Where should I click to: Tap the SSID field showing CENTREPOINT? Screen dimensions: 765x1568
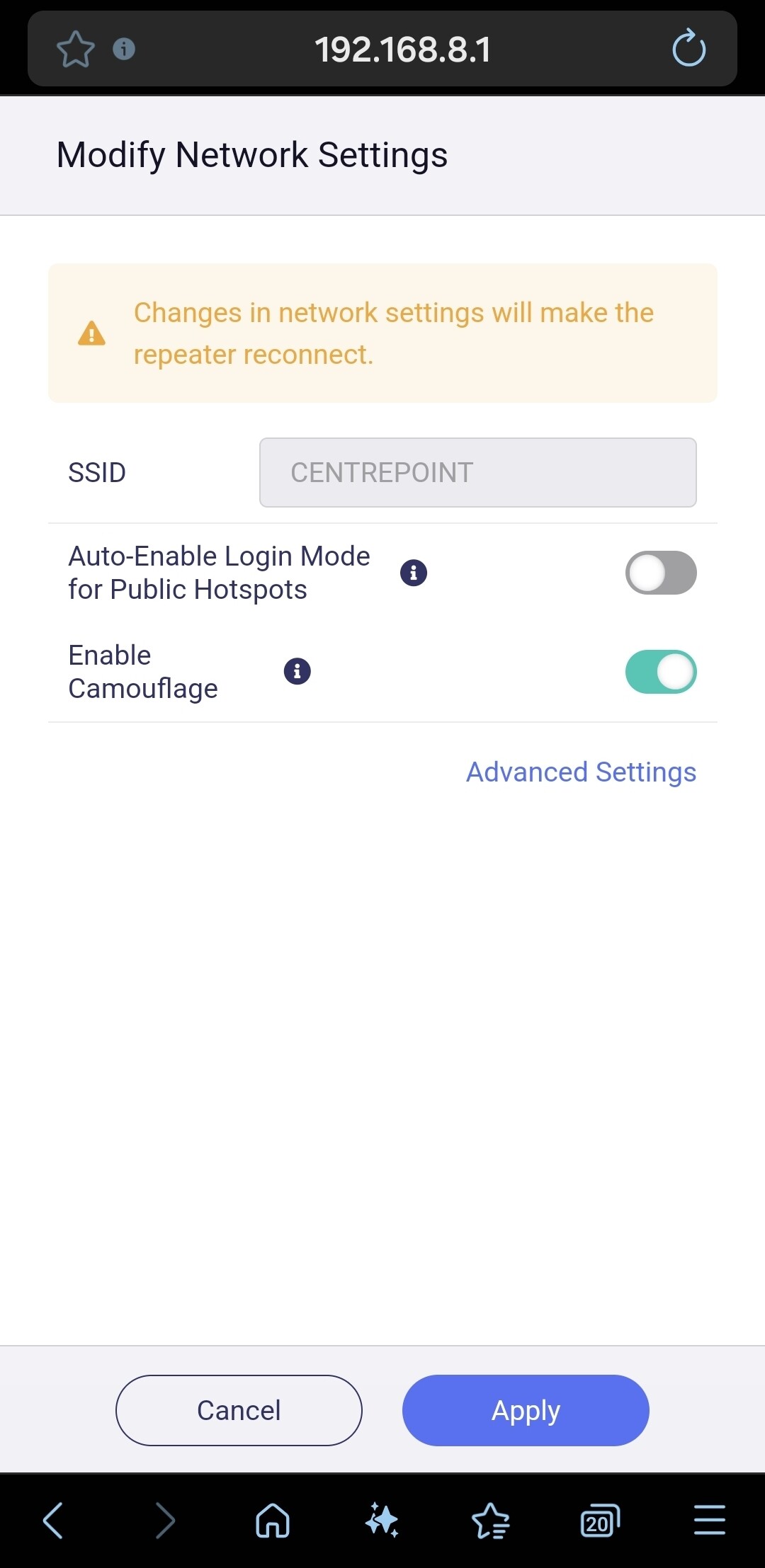tap(477, 472)
